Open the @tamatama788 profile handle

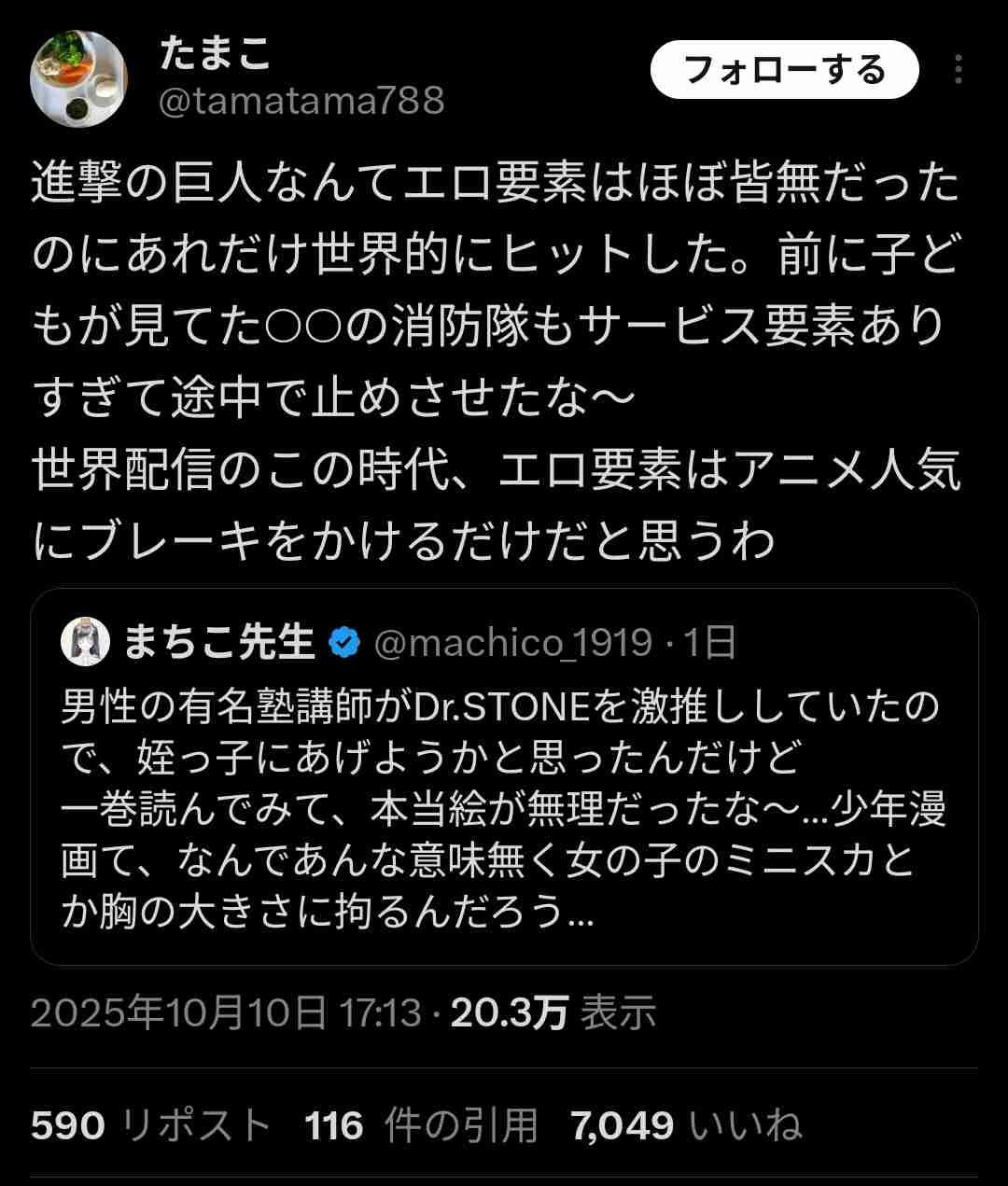[x=301, y=101]
